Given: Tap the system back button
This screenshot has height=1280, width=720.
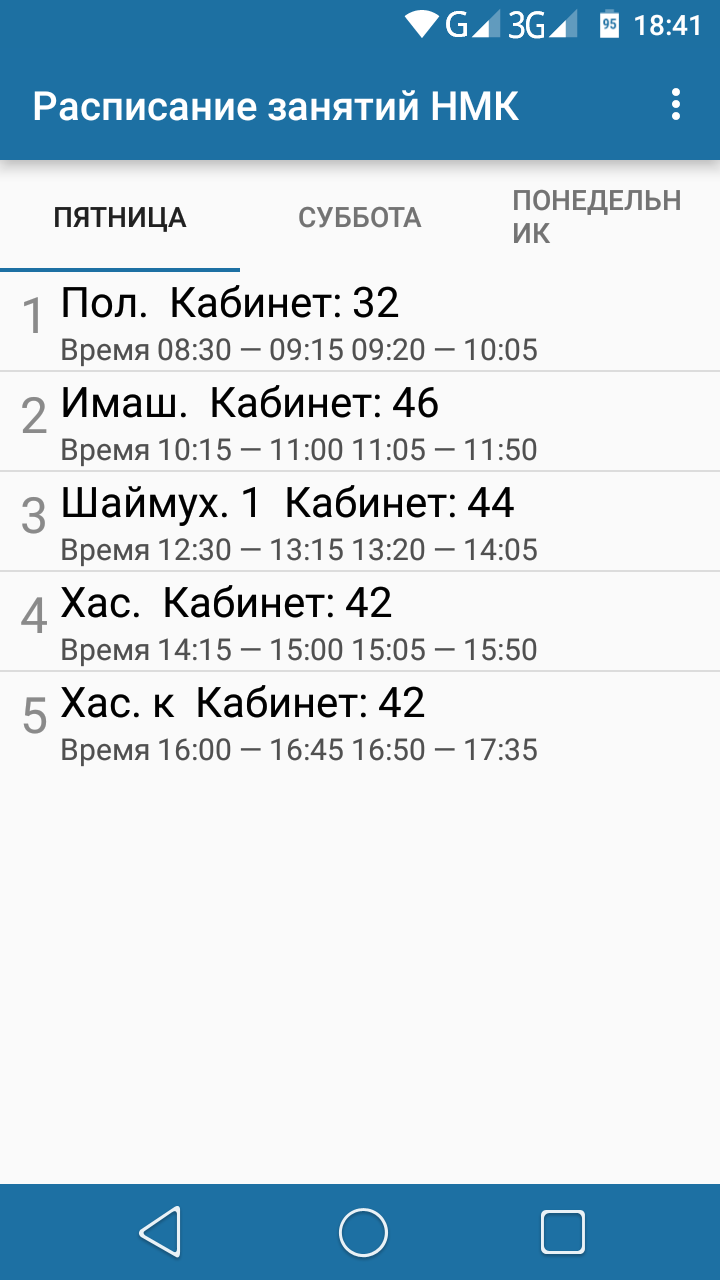Looking at the screenshot, I should point(160,1232).
